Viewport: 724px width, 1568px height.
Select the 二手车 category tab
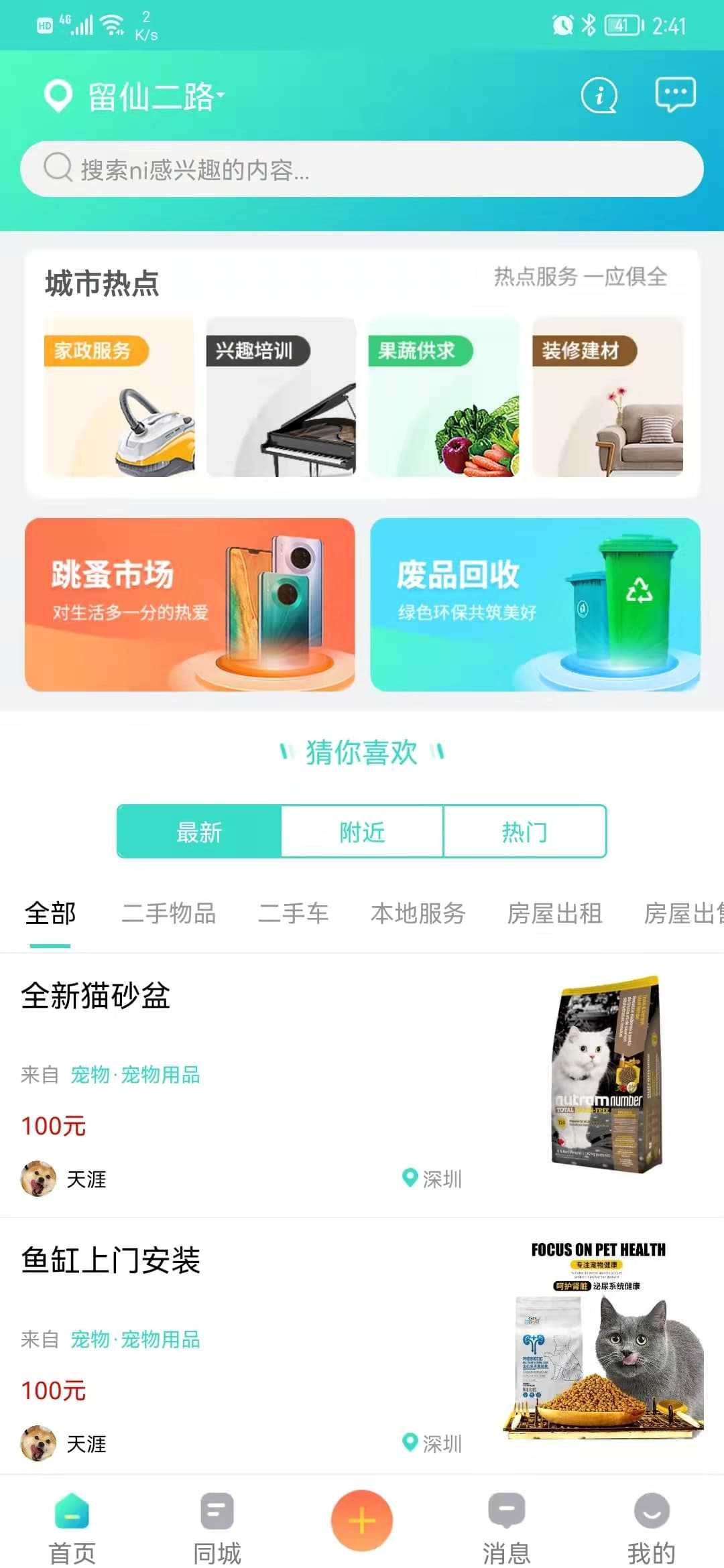[x=294, y=913]
